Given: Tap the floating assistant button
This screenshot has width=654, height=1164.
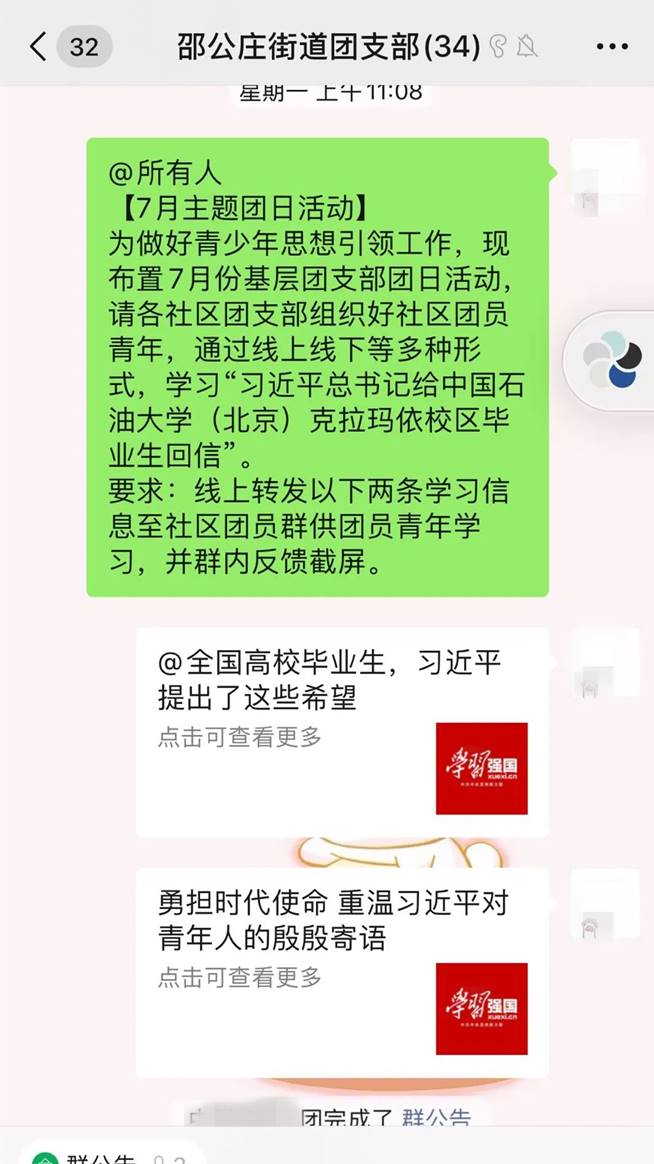Looking at the screenshot, I should [612, 361].
